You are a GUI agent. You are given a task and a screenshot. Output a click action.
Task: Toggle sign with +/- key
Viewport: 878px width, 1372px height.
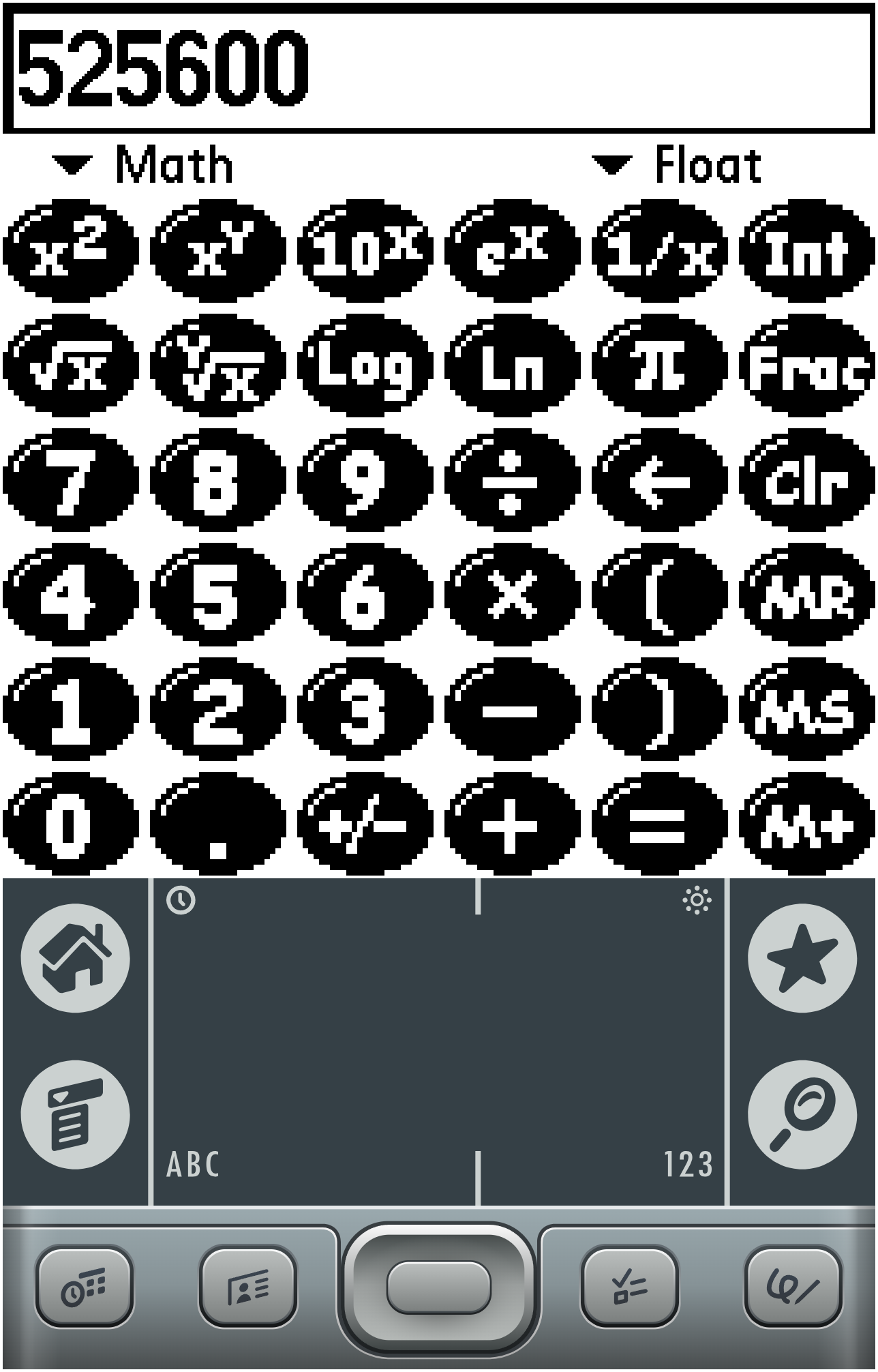pyautogui.click(x=364, y=824)
